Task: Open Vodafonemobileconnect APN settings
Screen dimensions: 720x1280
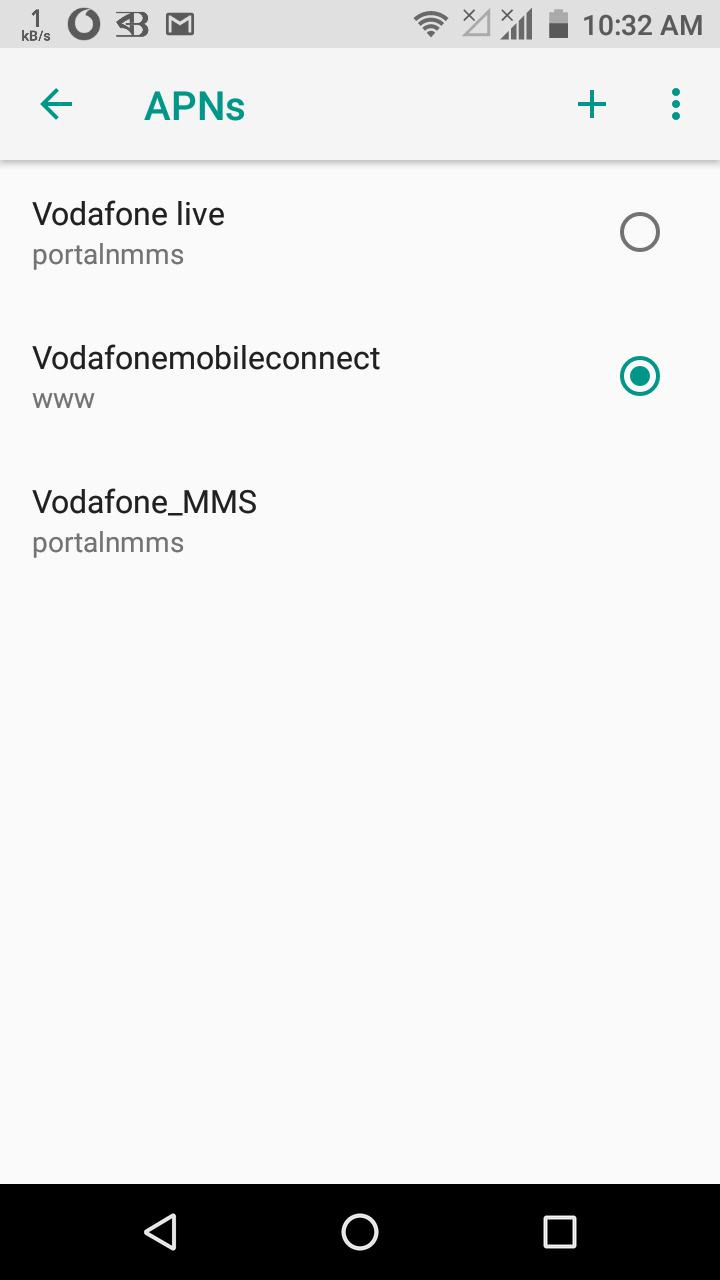Action: pos(206,376)
